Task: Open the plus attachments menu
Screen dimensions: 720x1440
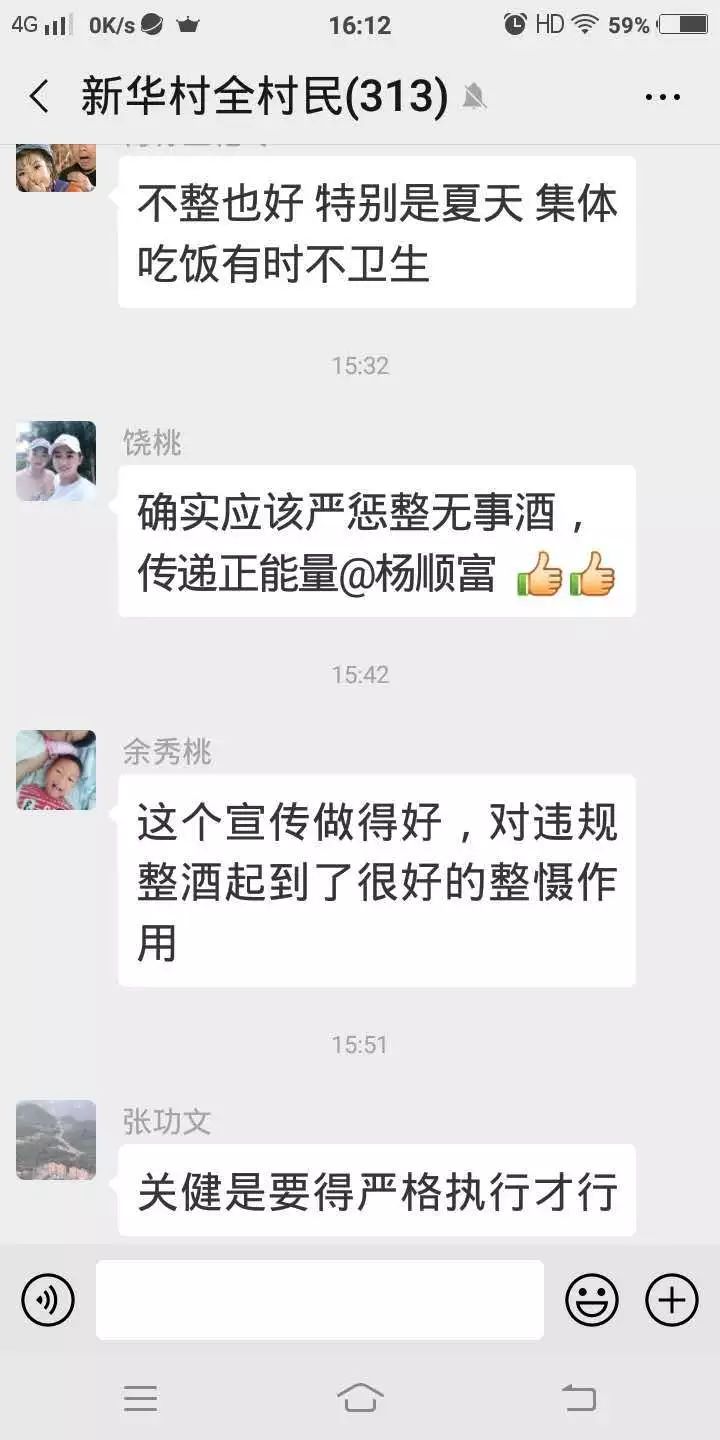Action: (671, 1300)
